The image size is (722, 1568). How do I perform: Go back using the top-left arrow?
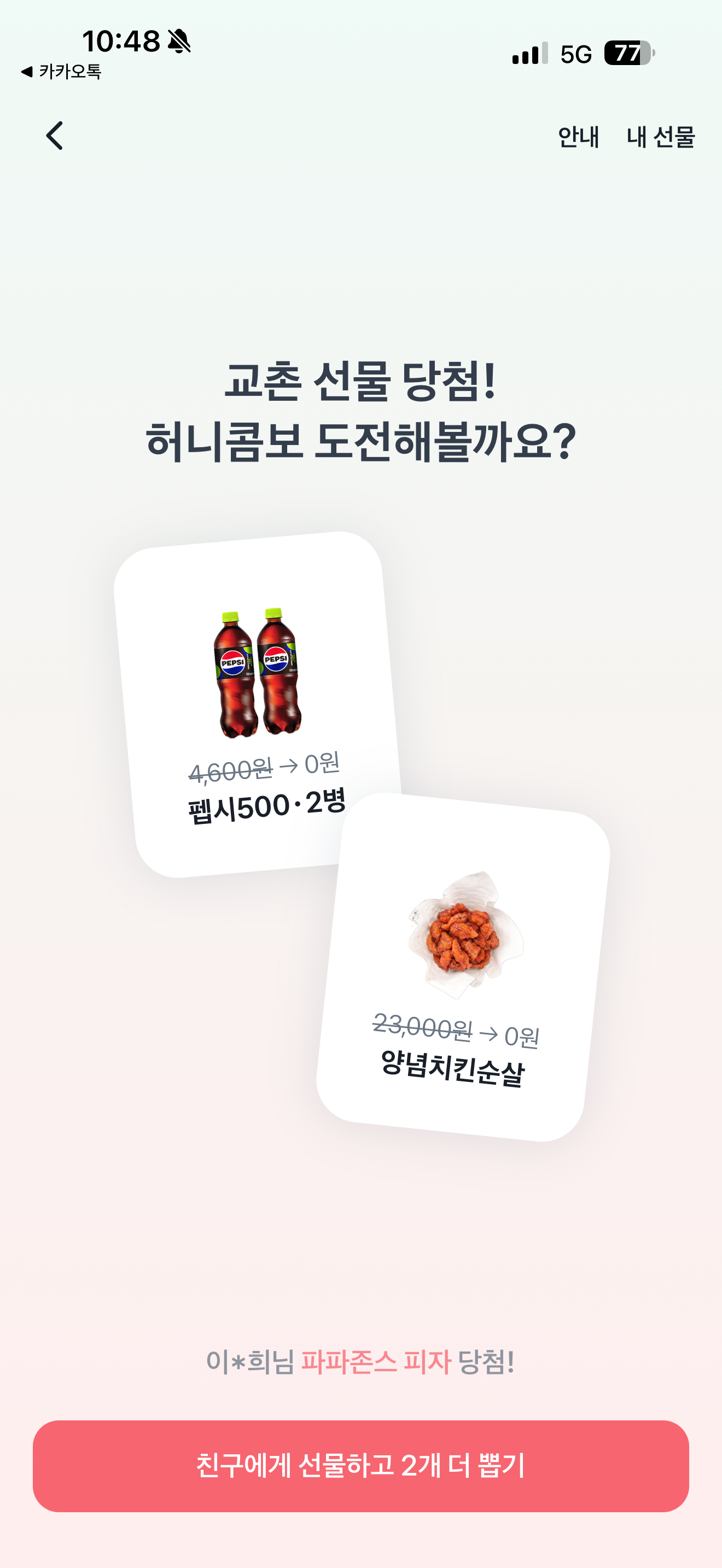pyautogui.click(x=55, y=135)
